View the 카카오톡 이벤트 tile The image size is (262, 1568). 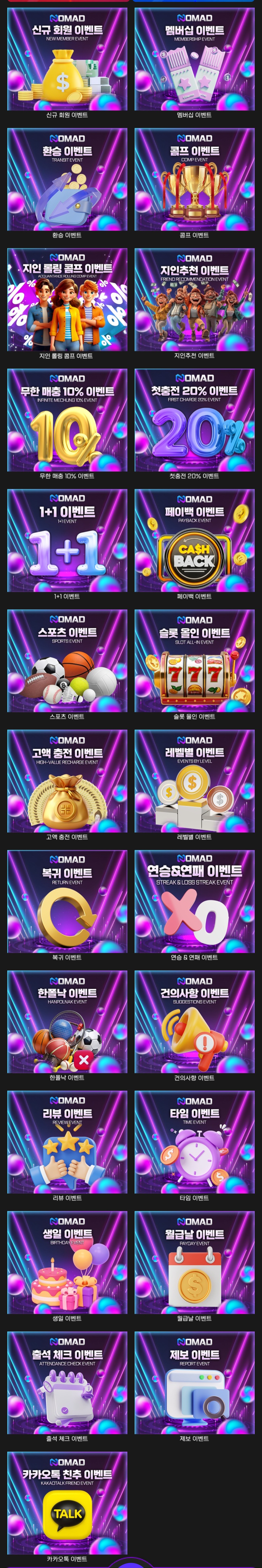(x=67, y=1503)
